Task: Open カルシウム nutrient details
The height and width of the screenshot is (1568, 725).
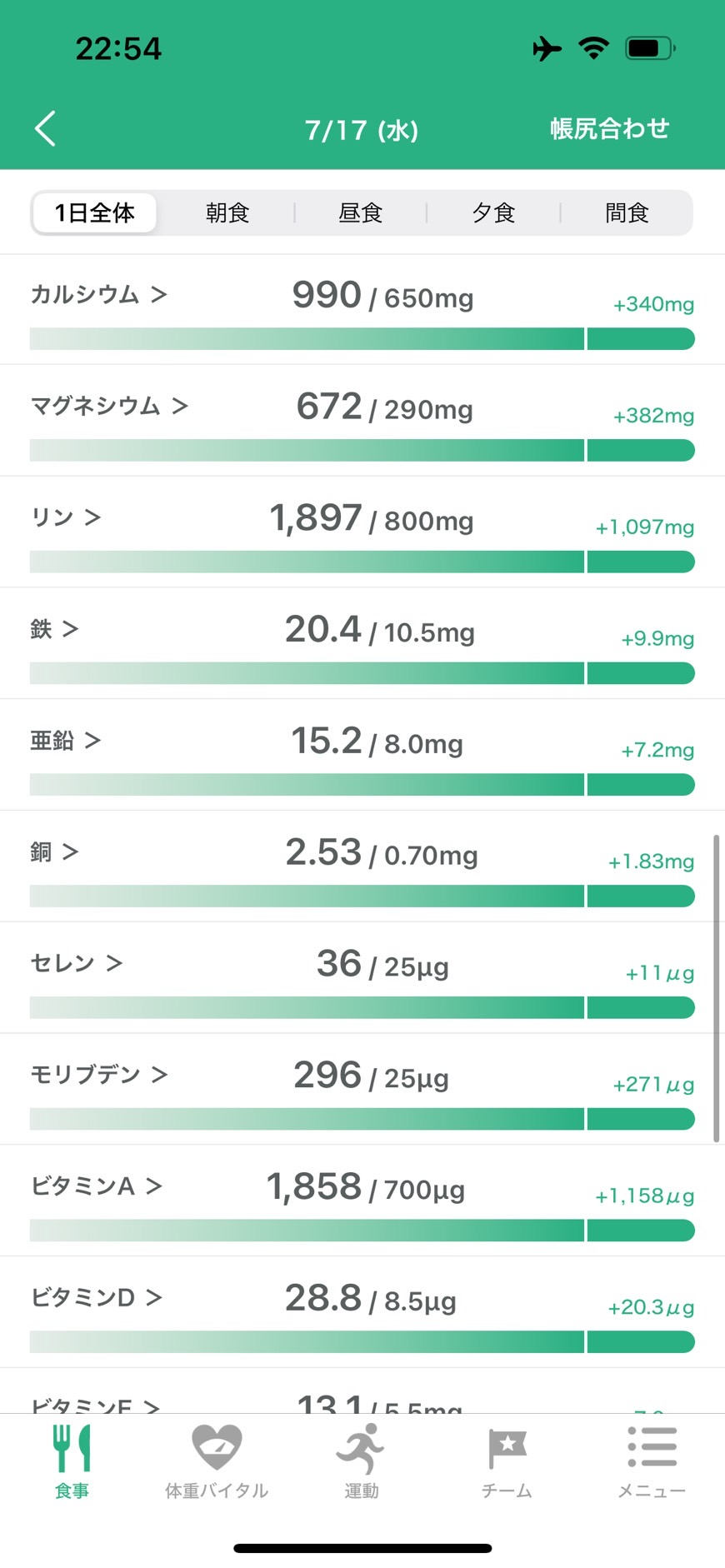Action: tap(362, 309)
